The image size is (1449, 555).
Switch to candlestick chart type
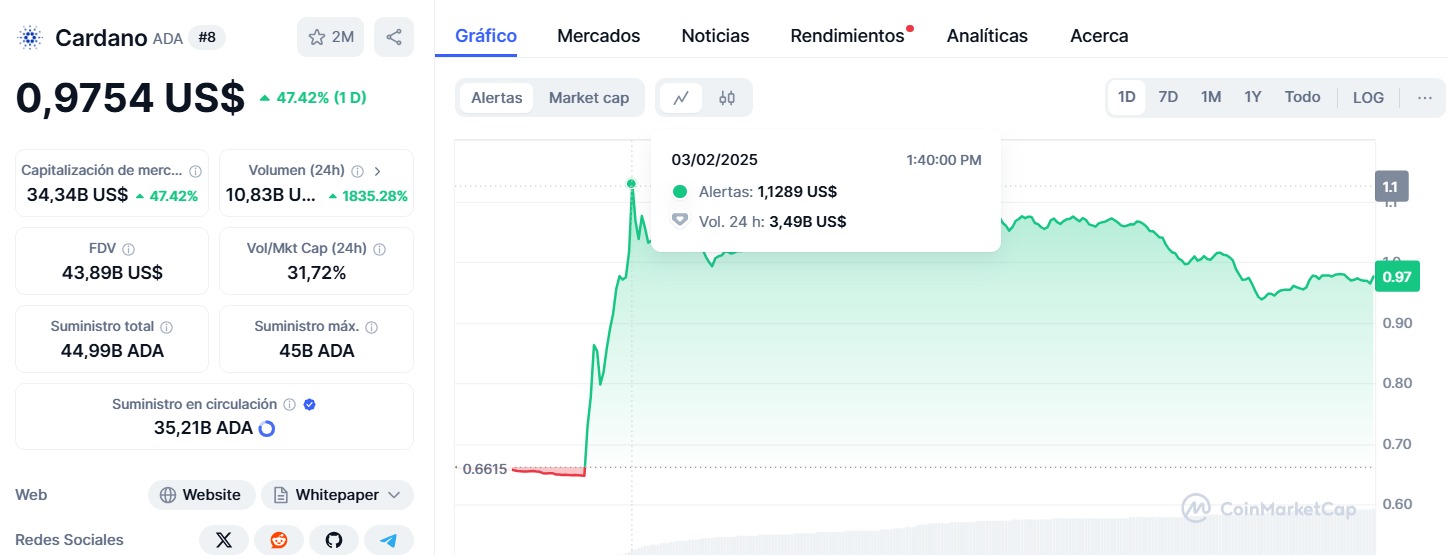tap(727, 97)
